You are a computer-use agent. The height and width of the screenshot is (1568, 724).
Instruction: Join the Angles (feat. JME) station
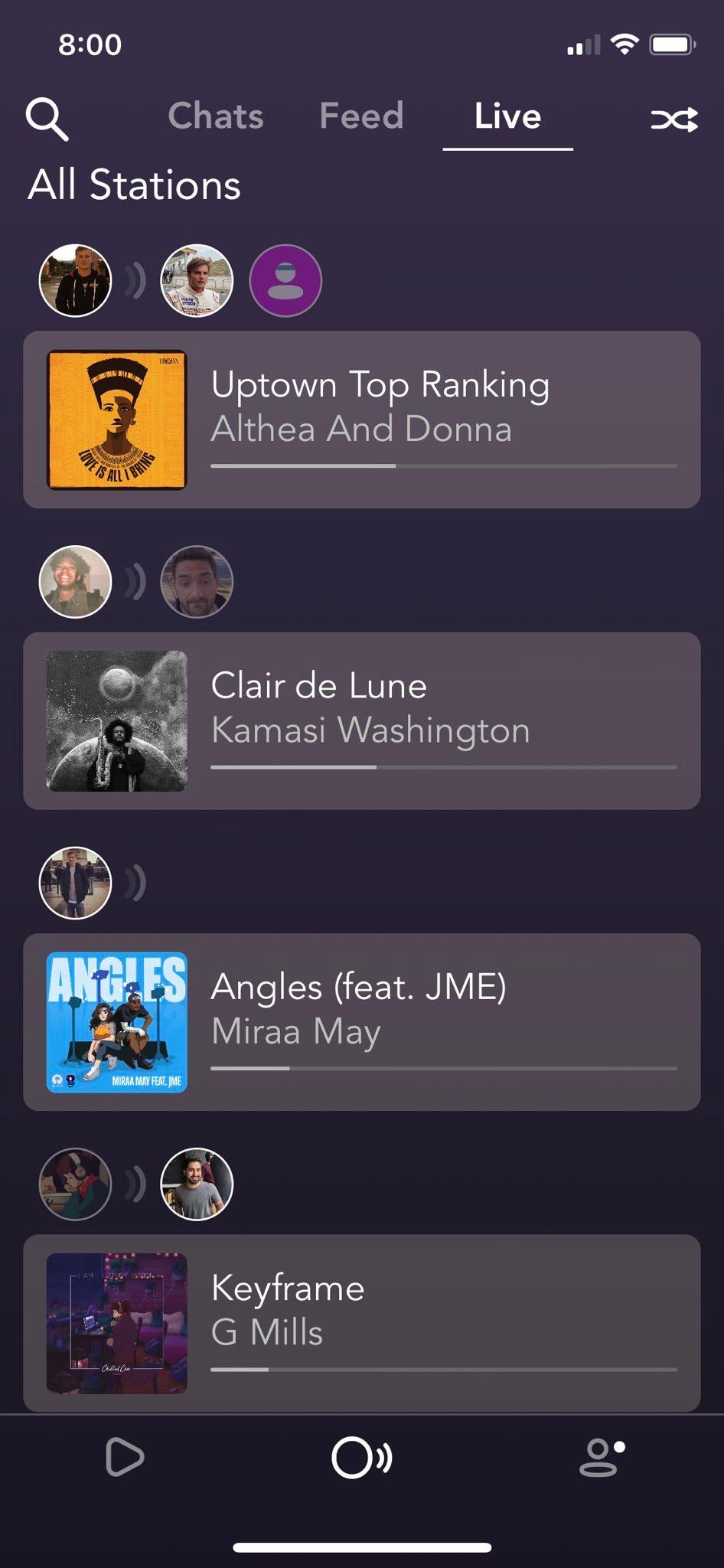tap(362, 1021)
